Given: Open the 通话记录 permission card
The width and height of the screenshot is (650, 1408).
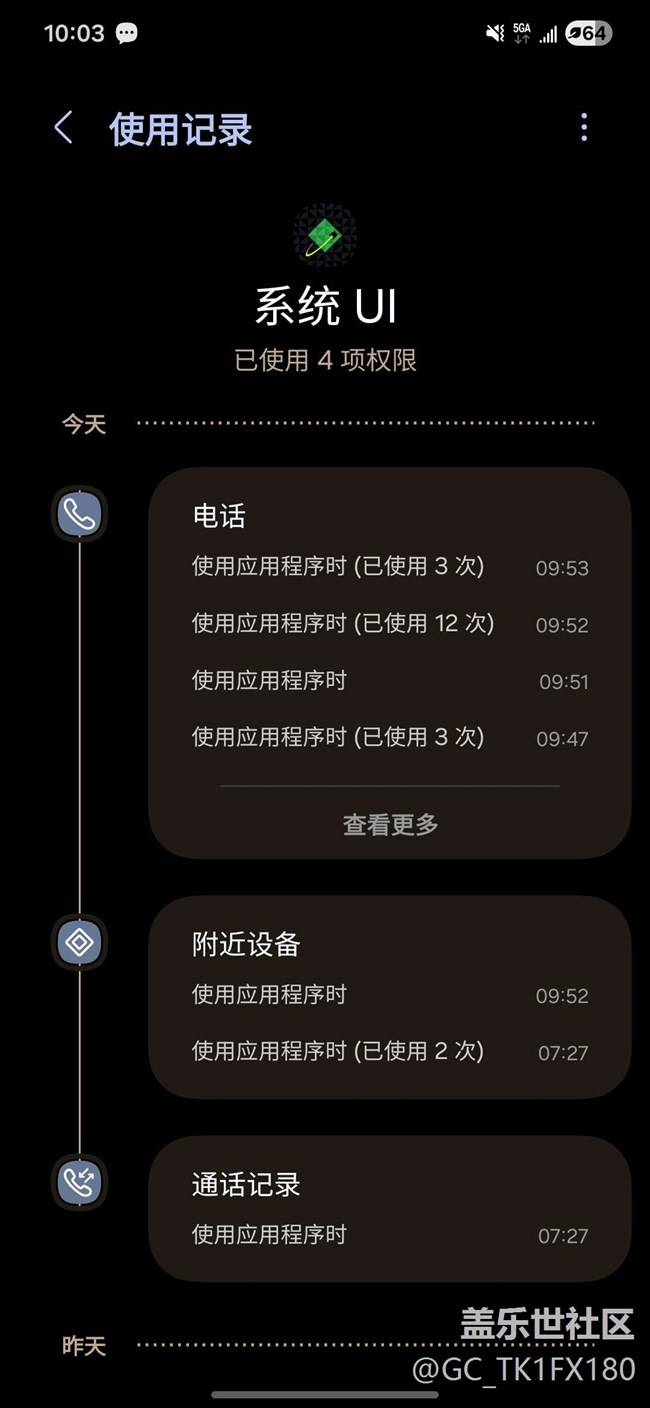Looking at the screenshot, I should pyautogui.click(x=246, y=1185).
